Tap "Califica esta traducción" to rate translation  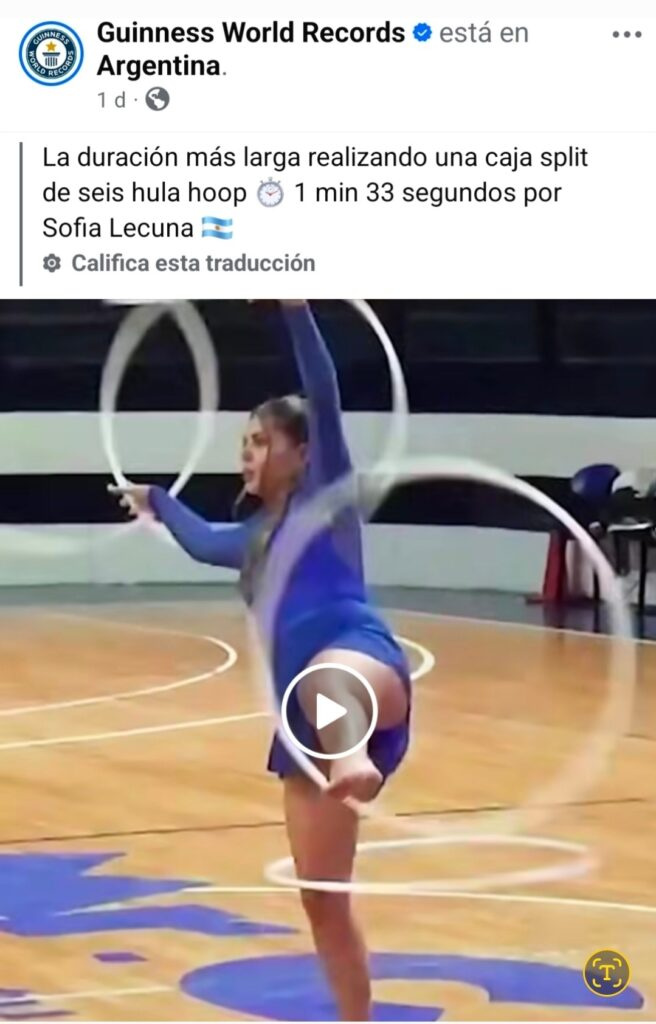(x=192, y=263)
